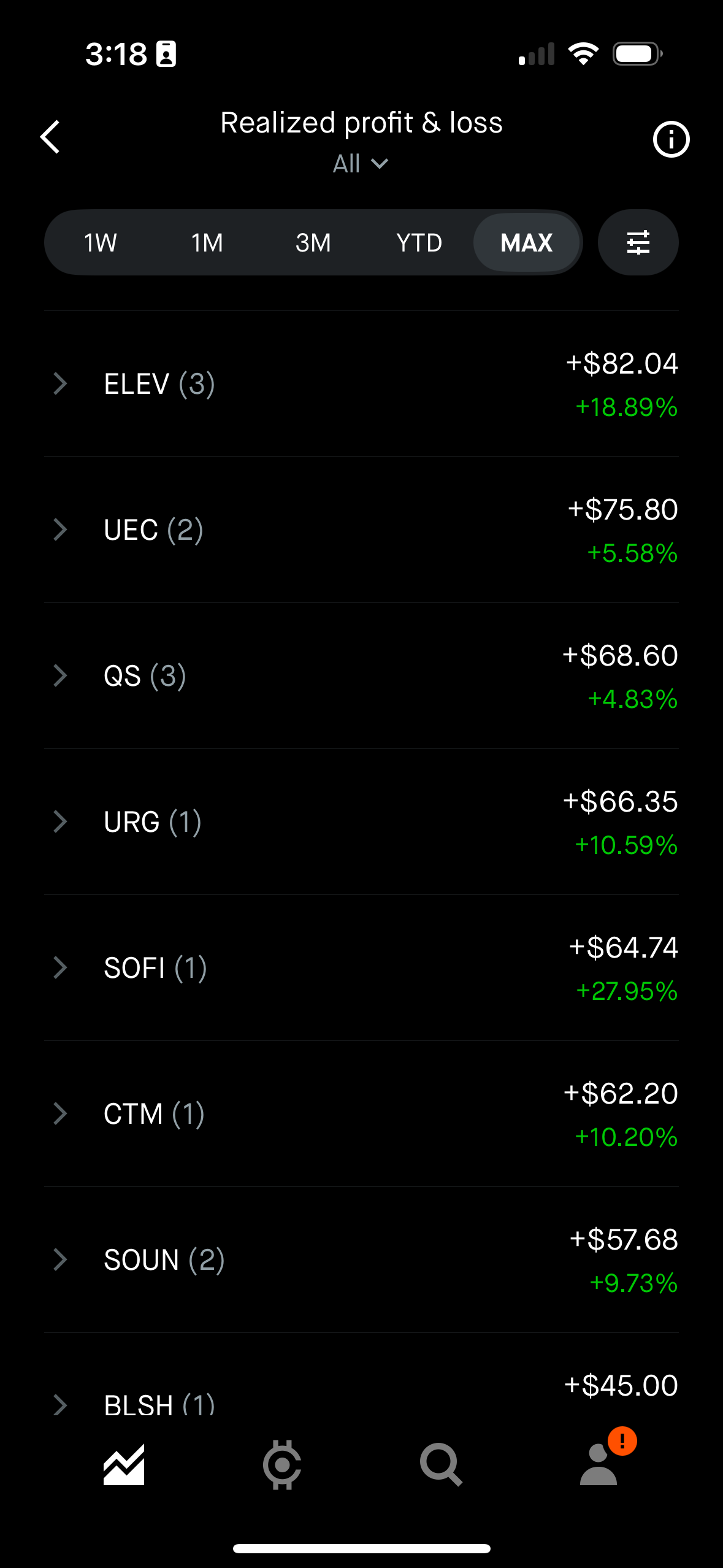The image size is (723, 1568).
Task: Open the All account dropdown
Action: [x=361, y=164]
